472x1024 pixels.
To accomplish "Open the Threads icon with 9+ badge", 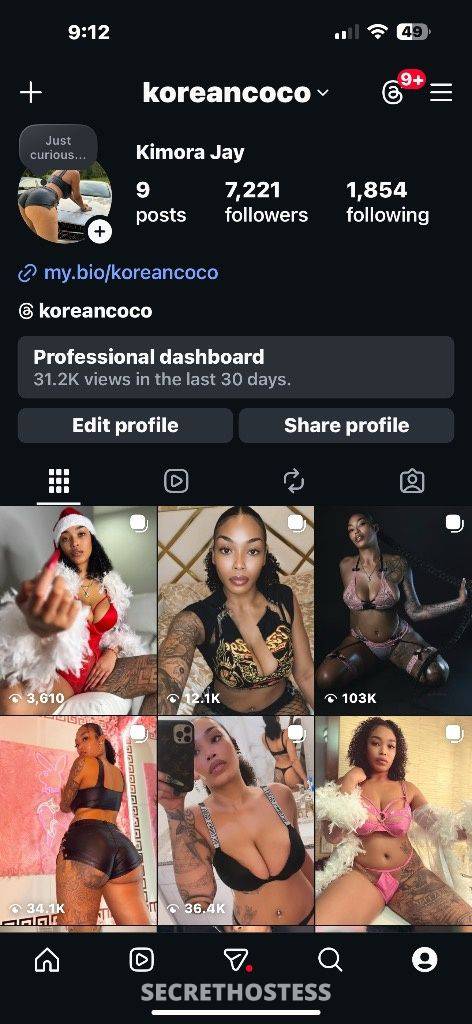I will pyautogui.click(x=398, y=89).
